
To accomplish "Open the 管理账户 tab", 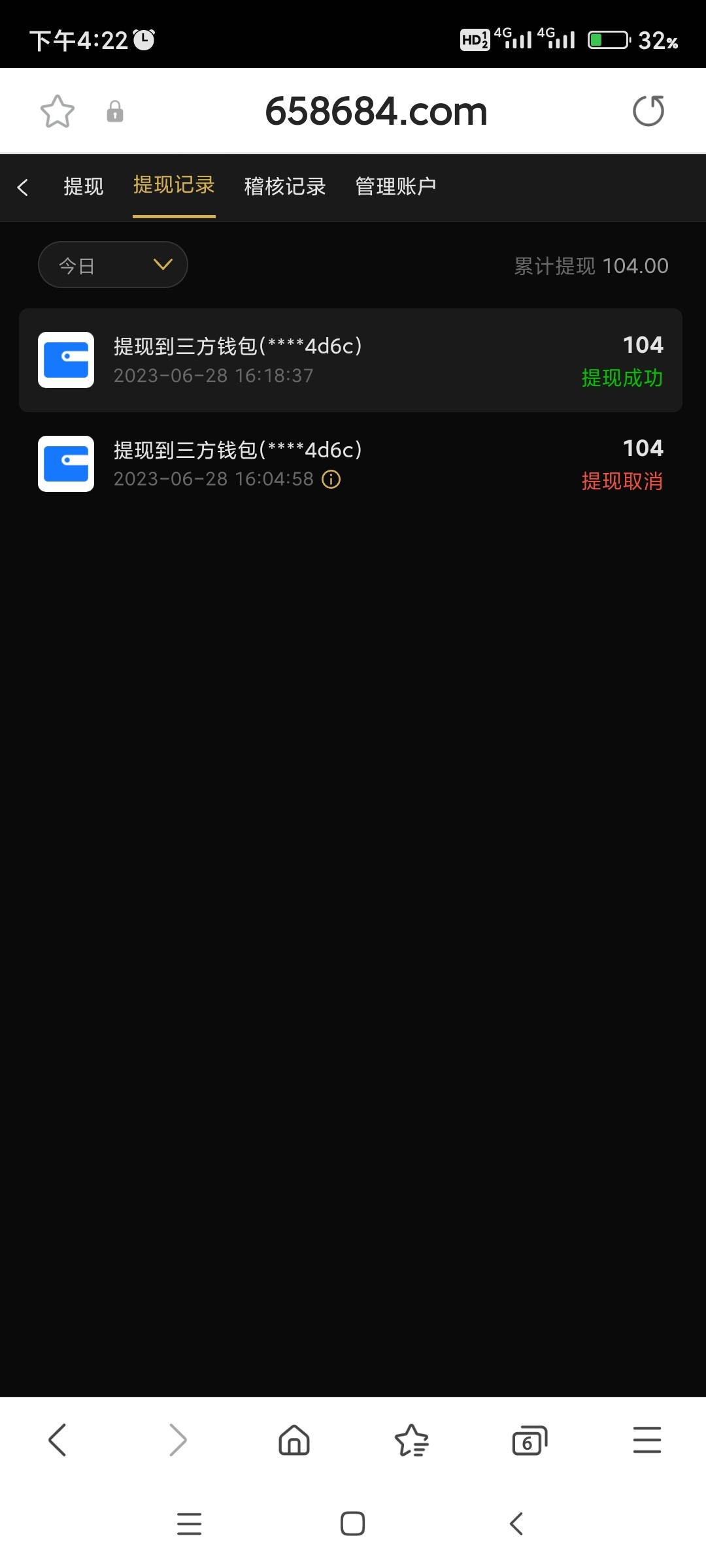I will [395, 187].
